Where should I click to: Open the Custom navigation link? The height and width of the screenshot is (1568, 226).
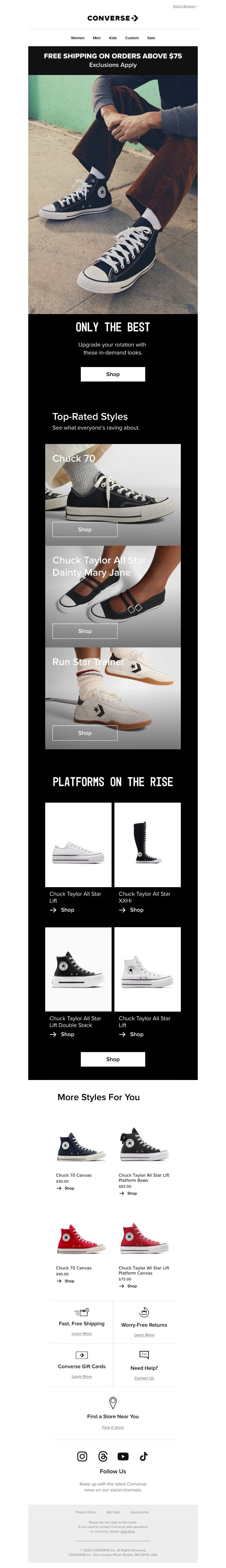click(132, 38)
